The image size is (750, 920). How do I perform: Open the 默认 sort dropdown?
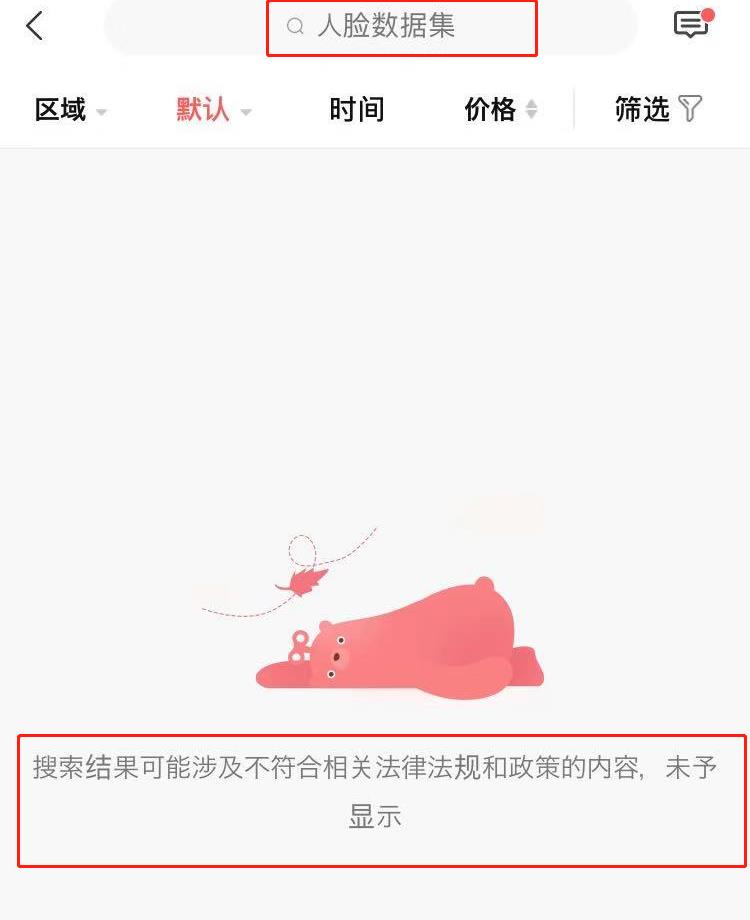pos(213,110)
